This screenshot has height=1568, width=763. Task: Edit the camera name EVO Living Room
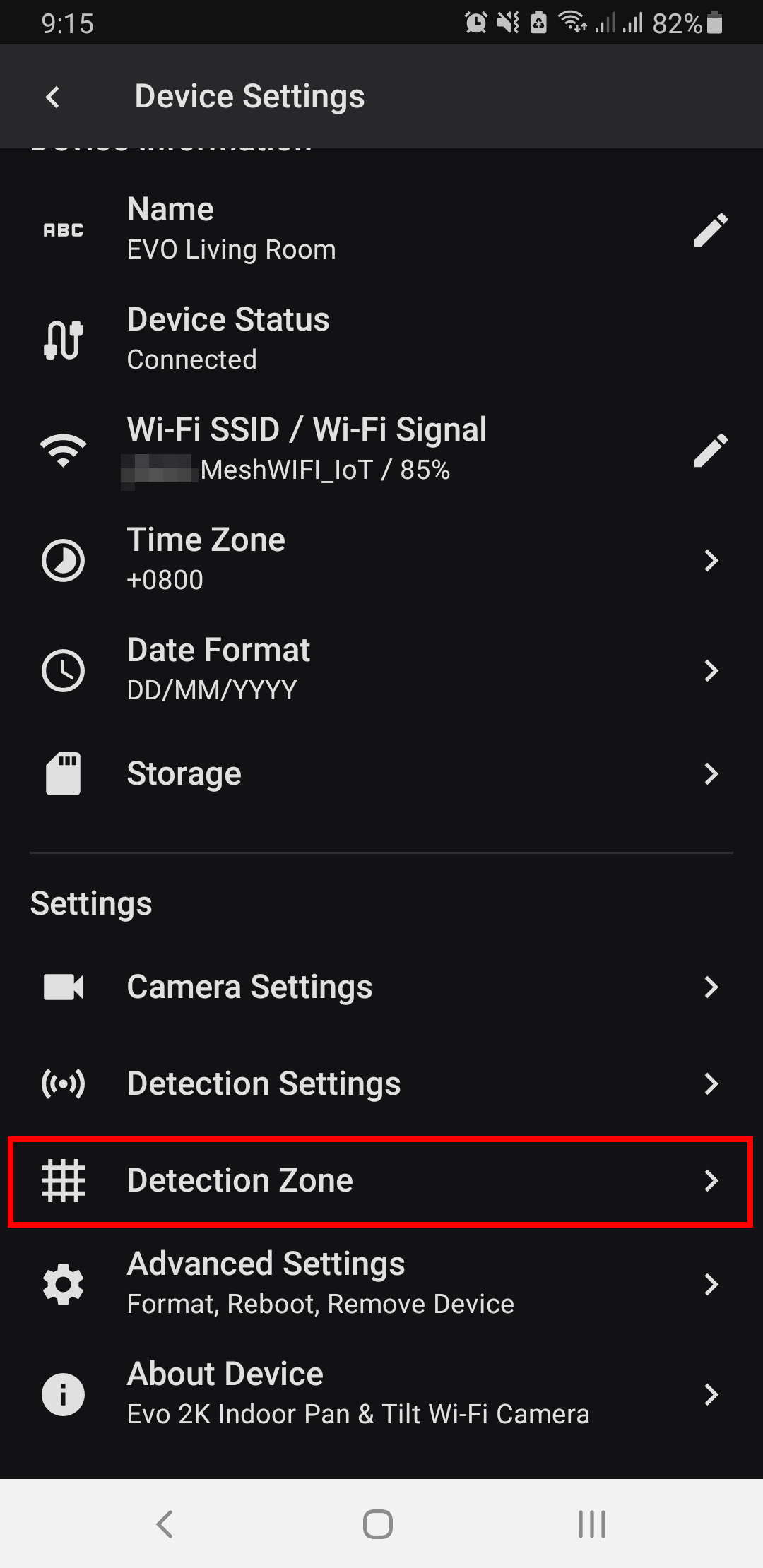[x=710, y=230]
